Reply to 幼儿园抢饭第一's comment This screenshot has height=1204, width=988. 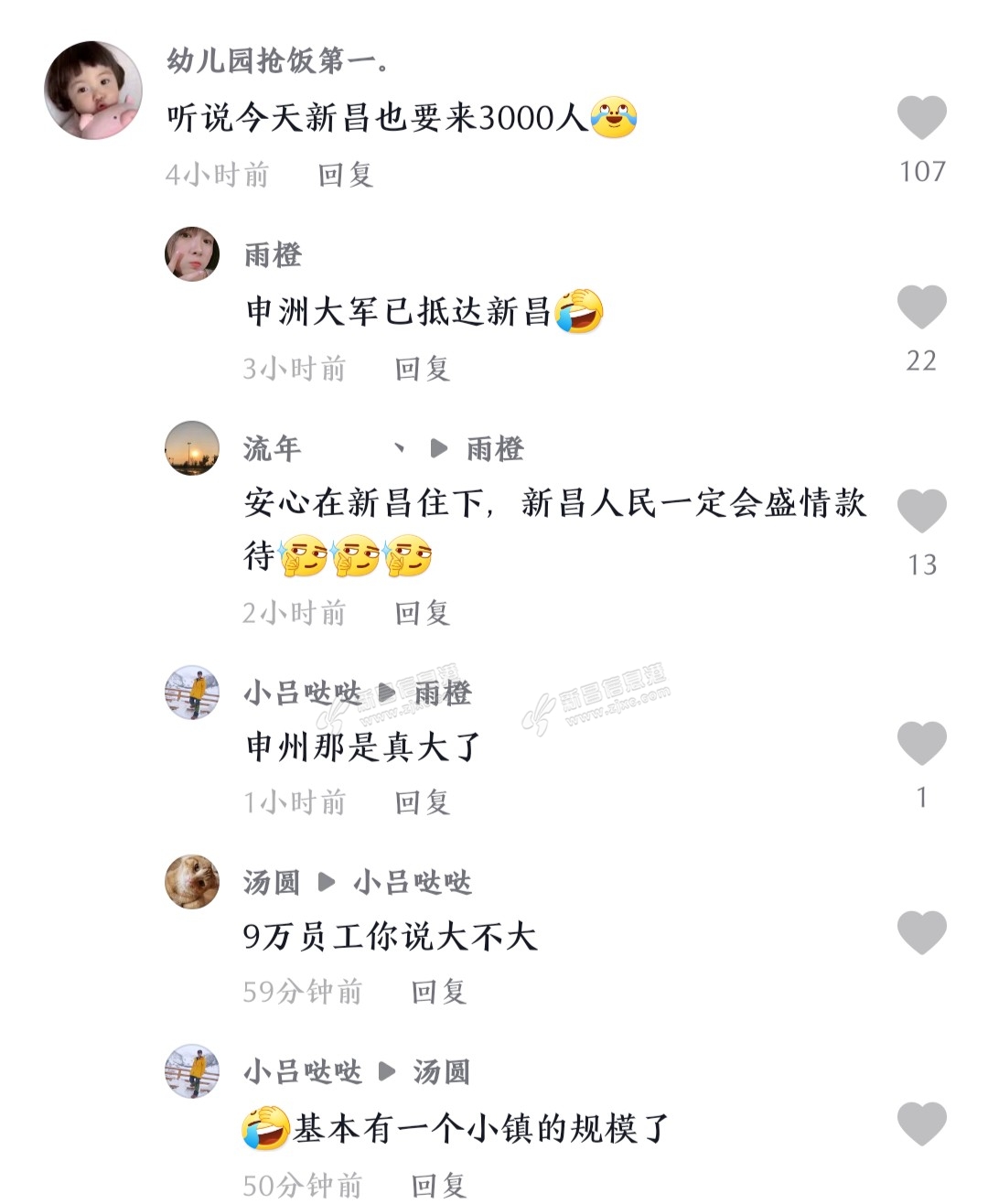pyautogui.click(x=346, y=175)
